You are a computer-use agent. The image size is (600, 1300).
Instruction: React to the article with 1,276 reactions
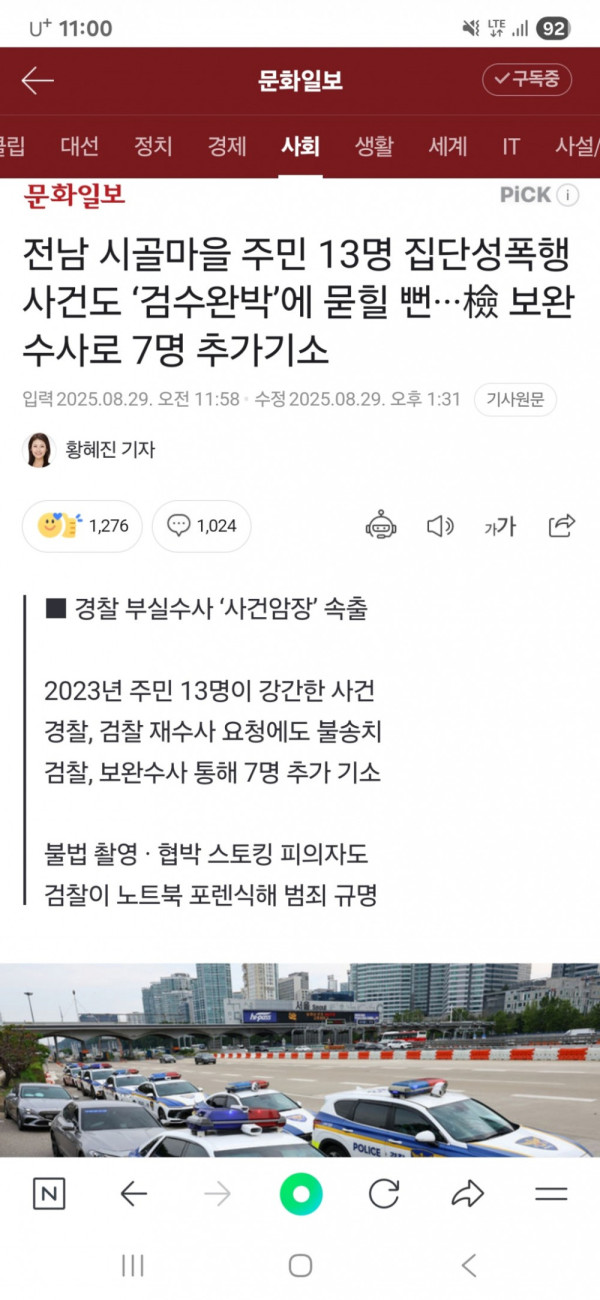(82, 526)
